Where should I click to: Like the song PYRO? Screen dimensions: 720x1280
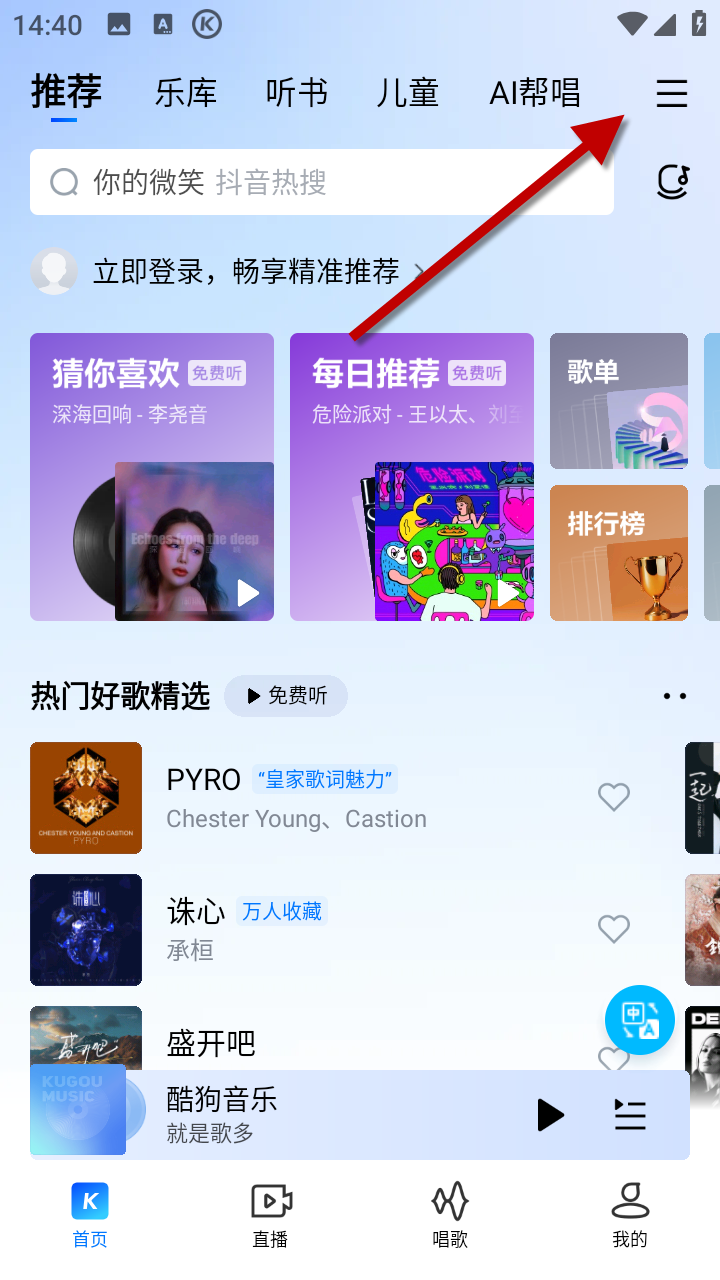(x=614, y=797)
